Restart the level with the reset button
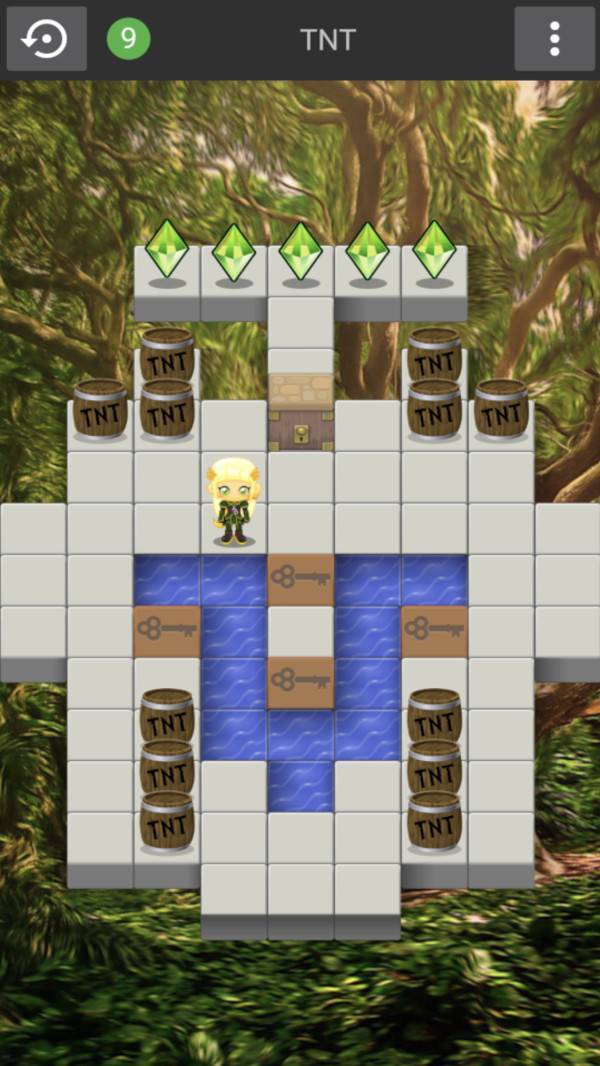 click(46, 39)
